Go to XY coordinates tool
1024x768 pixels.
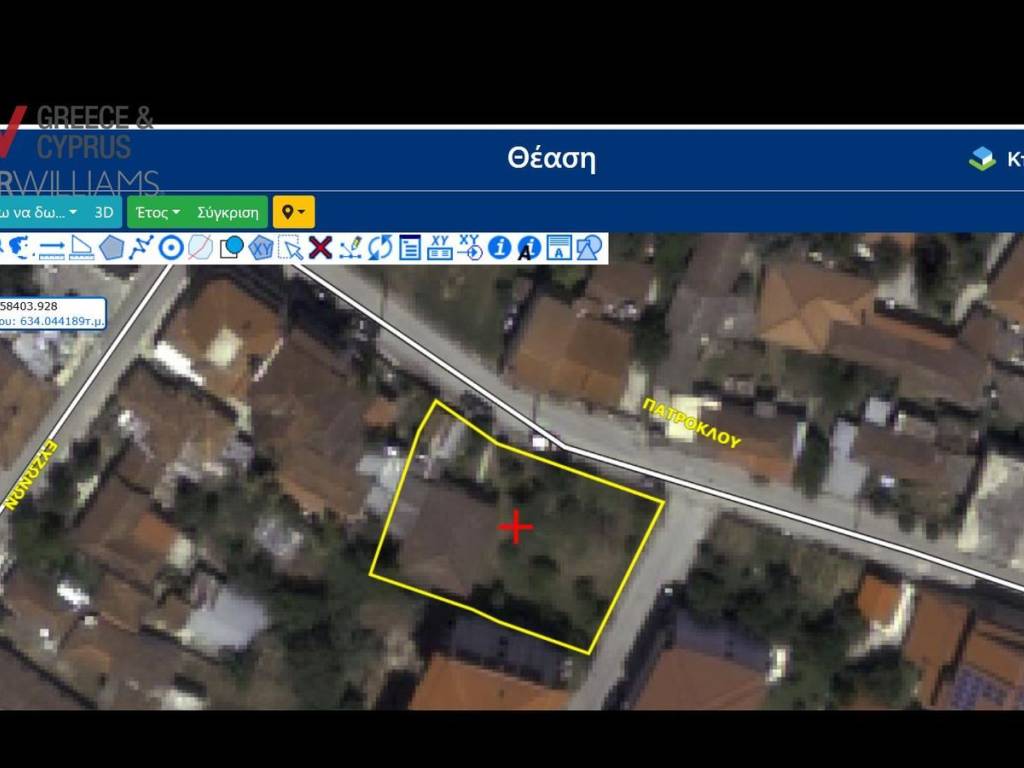470,247
